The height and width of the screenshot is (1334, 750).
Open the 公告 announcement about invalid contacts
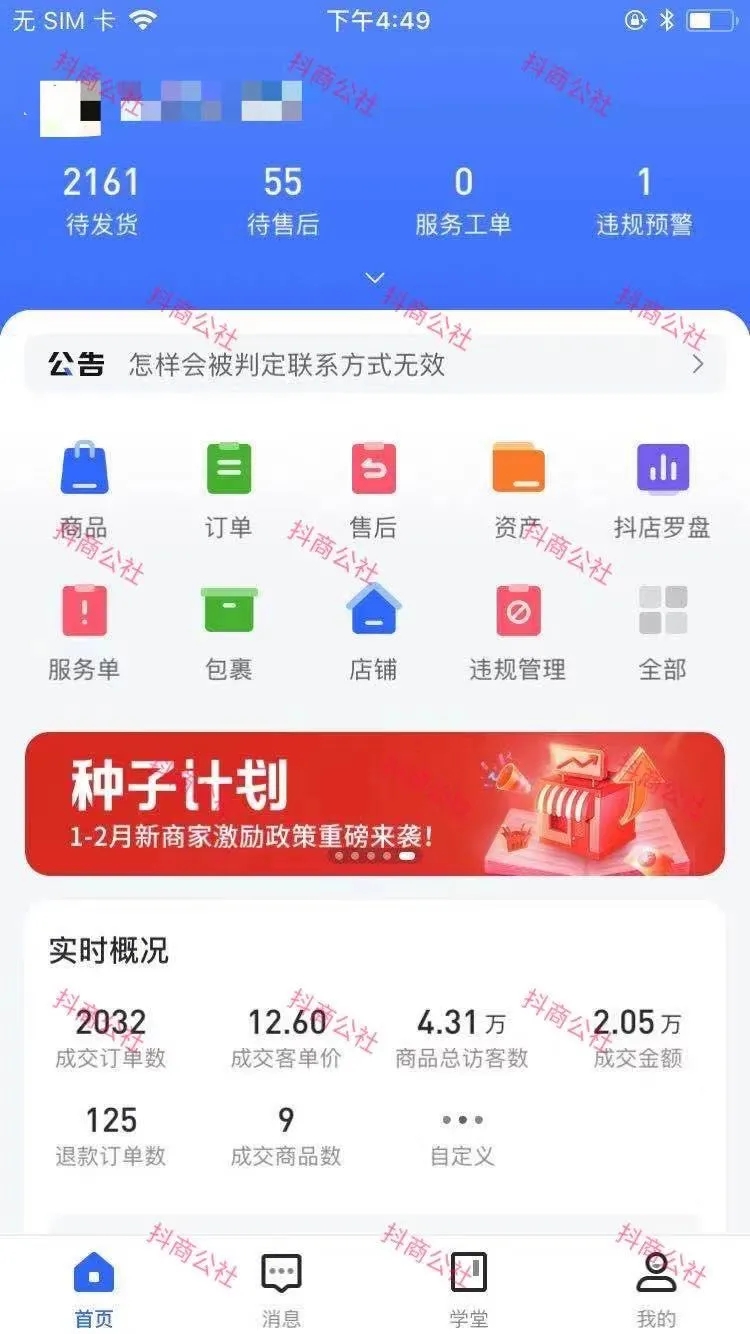375,365
